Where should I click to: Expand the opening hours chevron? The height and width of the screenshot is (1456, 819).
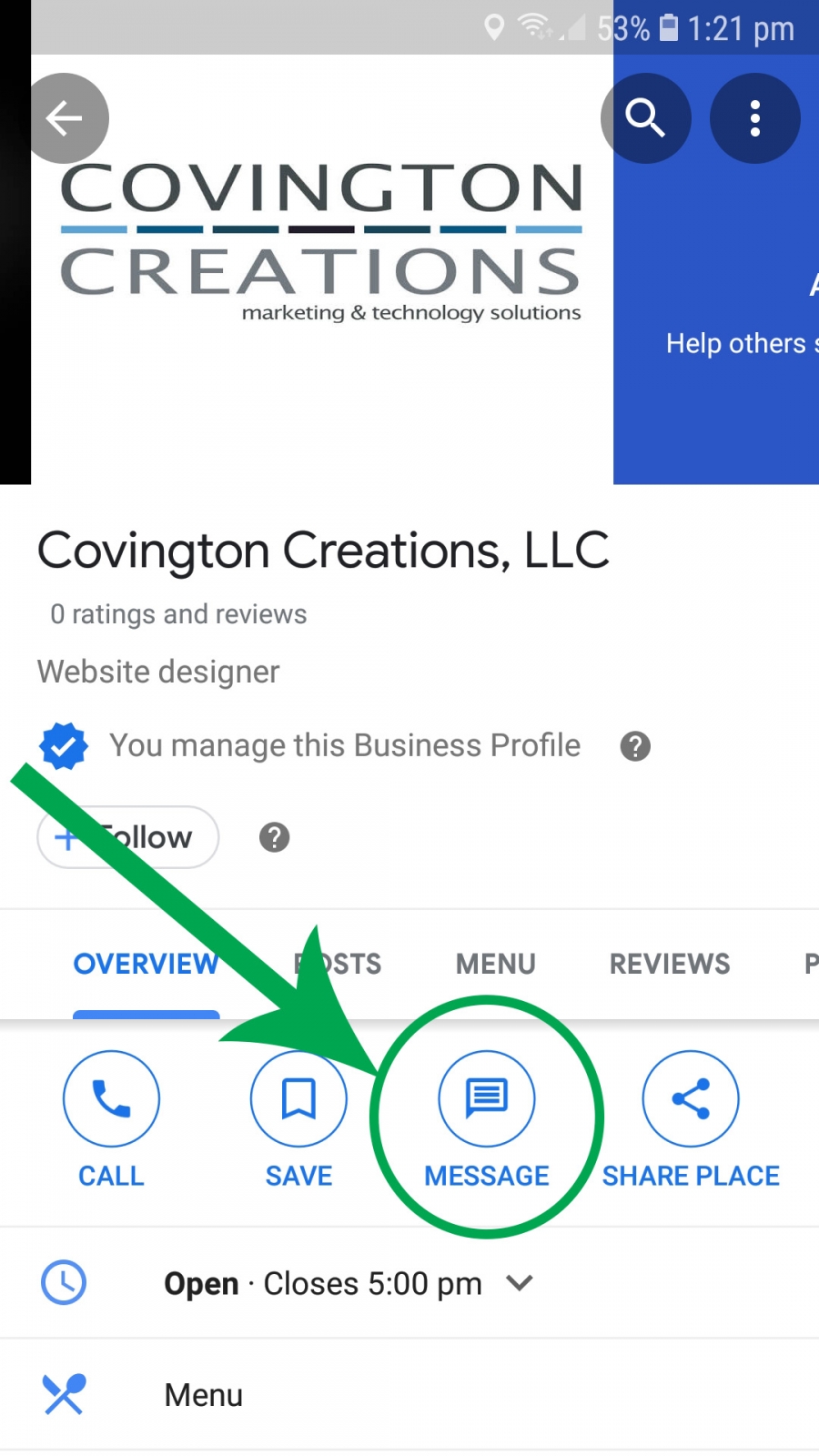[x=519, y=1283]
